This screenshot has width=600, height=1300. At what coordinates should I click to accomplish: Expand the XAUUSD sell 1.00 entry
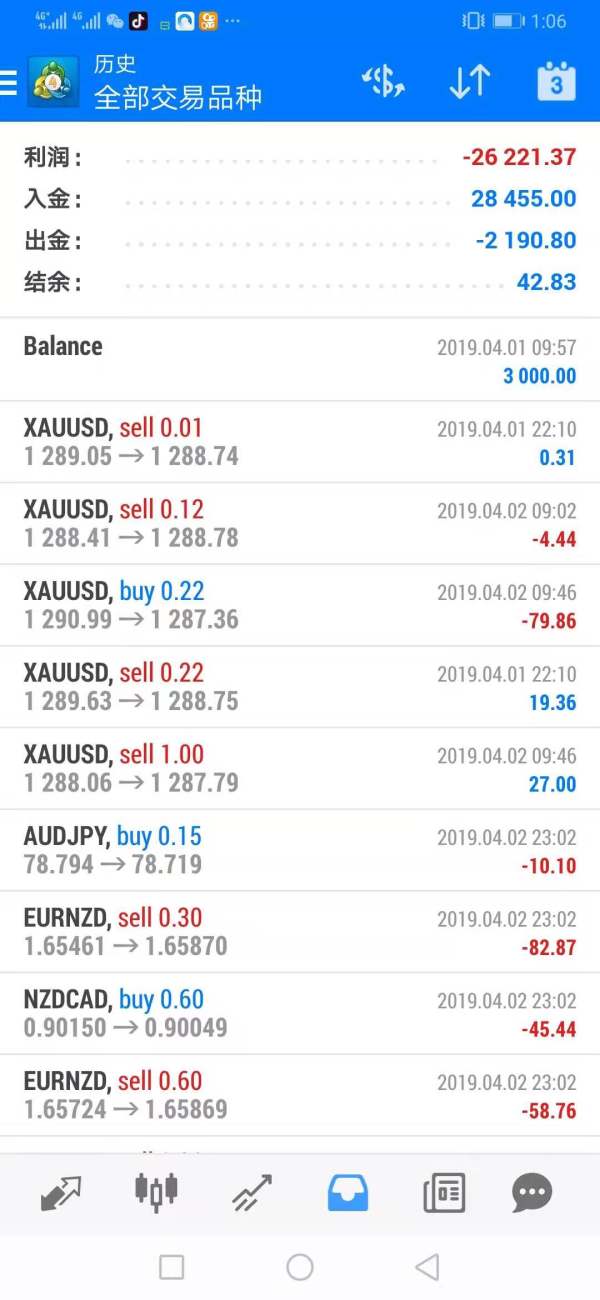click(300, 768)
